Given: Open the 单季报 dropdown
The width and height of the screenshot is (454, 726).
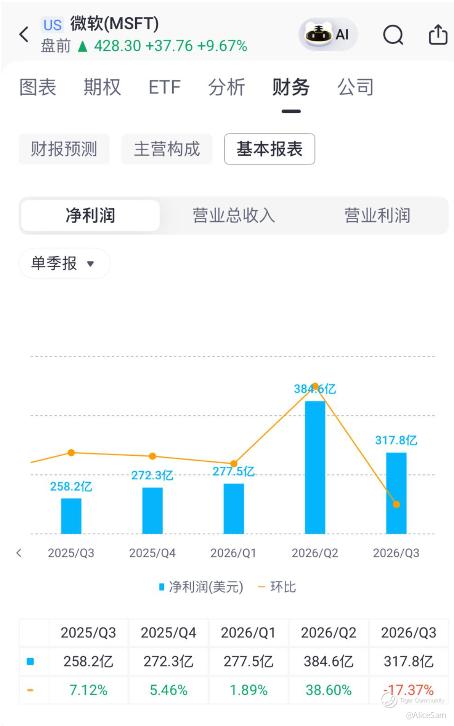Looking at the screenshot, I should (64, 263).
